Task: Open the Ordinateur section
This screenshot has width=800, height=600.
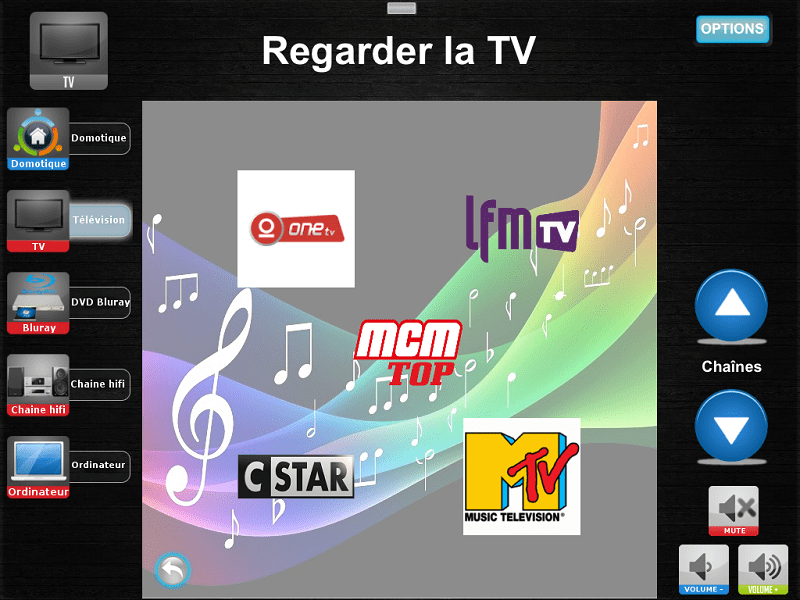Action: (70, 466)
